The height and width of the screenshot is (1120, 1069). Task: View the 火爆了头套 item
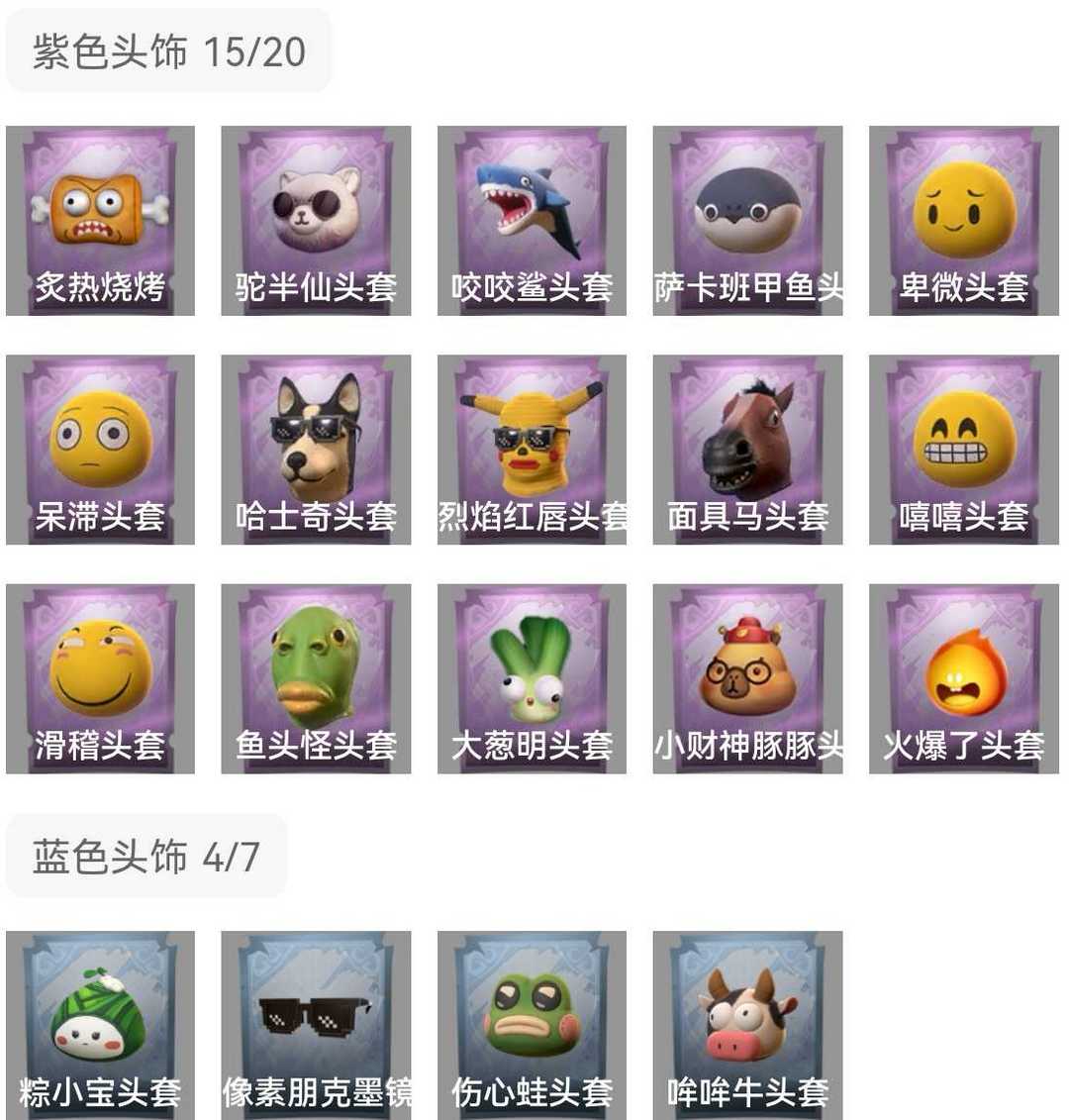pos(963,678)
